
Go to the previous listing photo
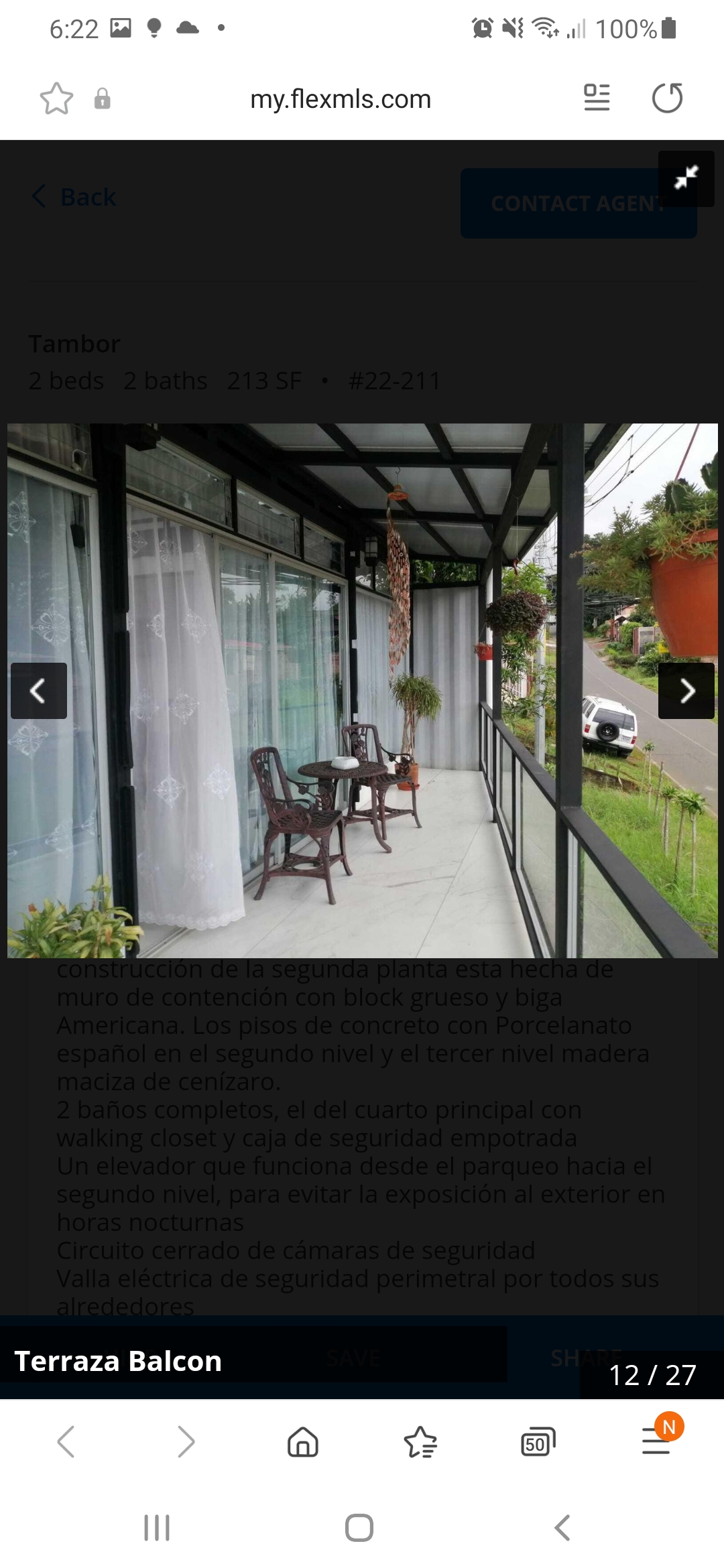click(x=38, y=691)
